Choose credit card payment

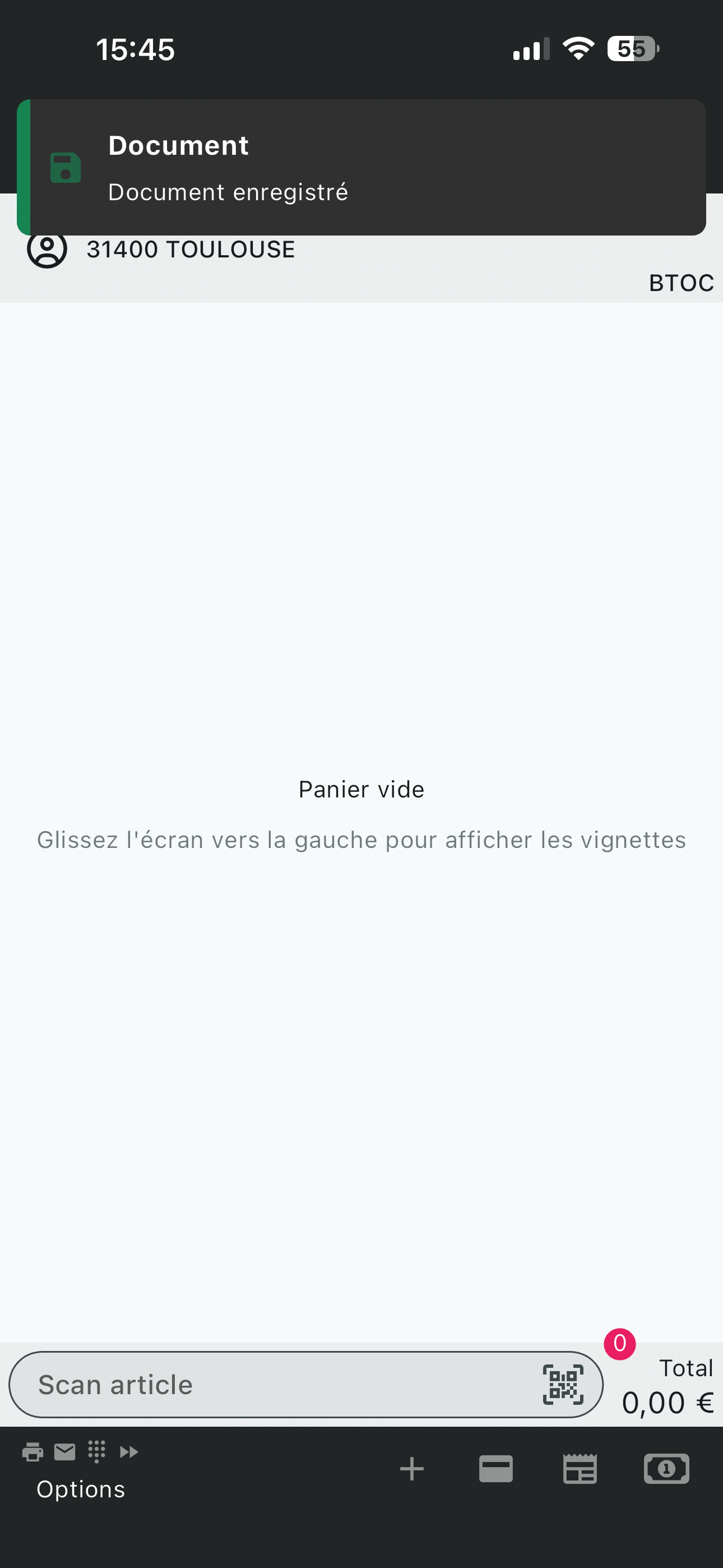click(496, 1469)
